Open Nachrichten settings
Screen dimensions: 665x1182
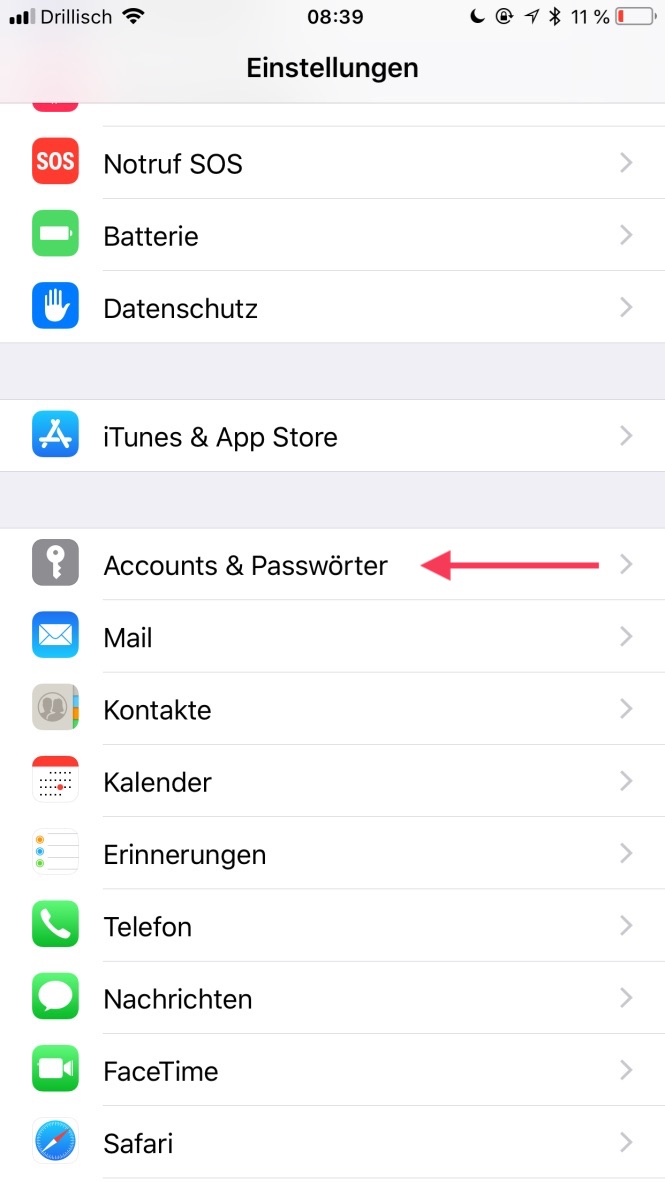click(332, 998)
